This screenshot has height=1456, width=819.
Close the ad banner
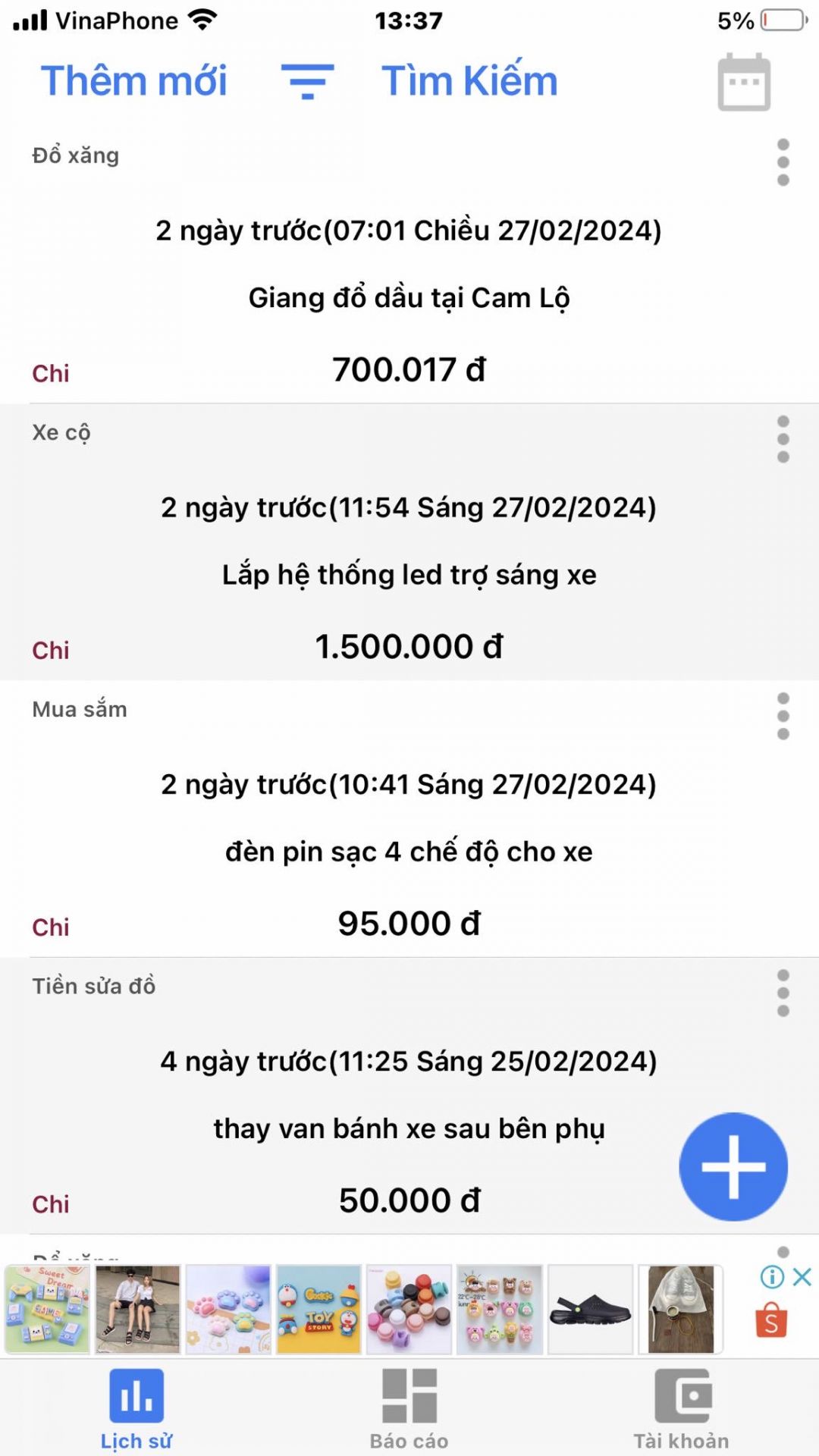tap(802, 1277)
